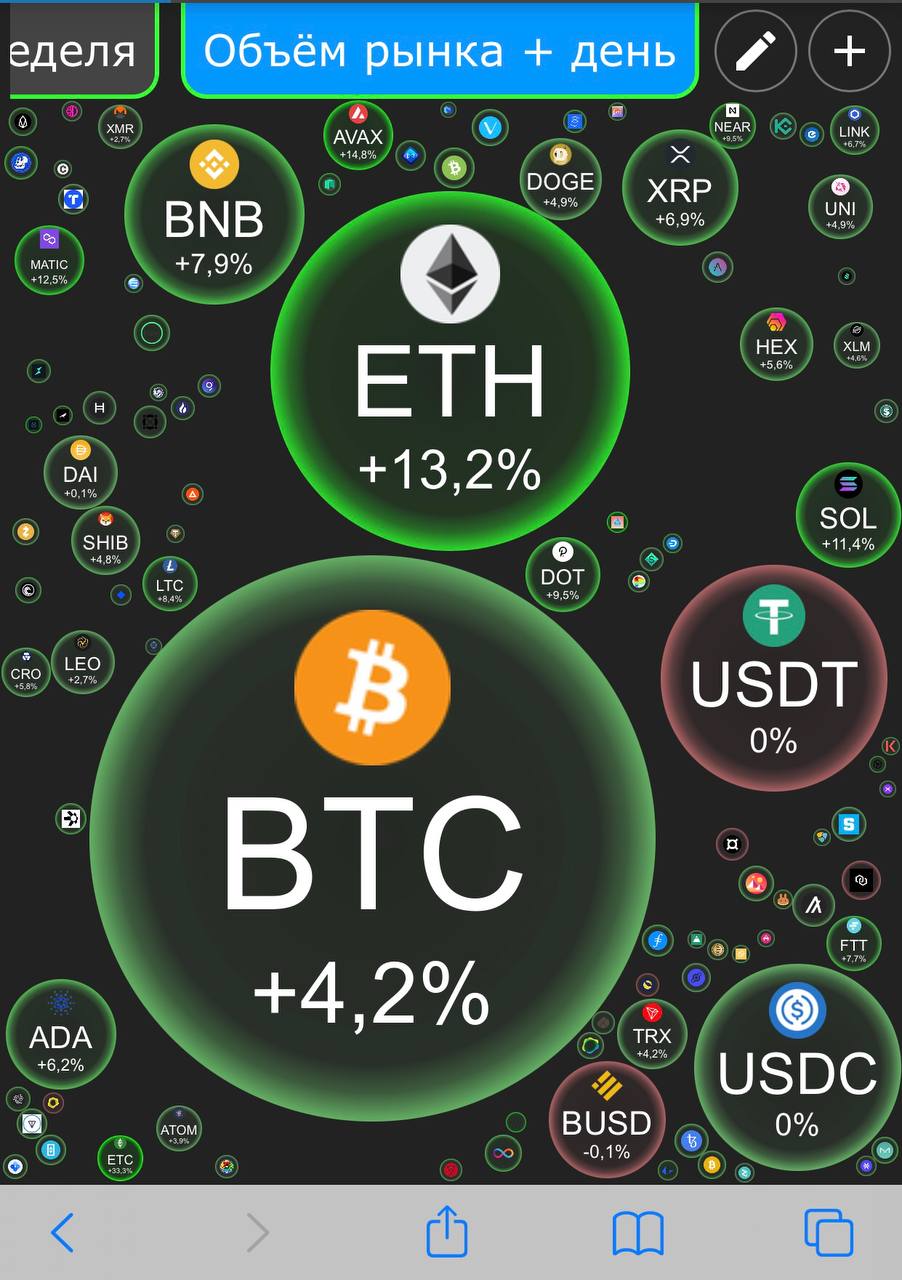Go back in the browser

tap(62, 1232)
